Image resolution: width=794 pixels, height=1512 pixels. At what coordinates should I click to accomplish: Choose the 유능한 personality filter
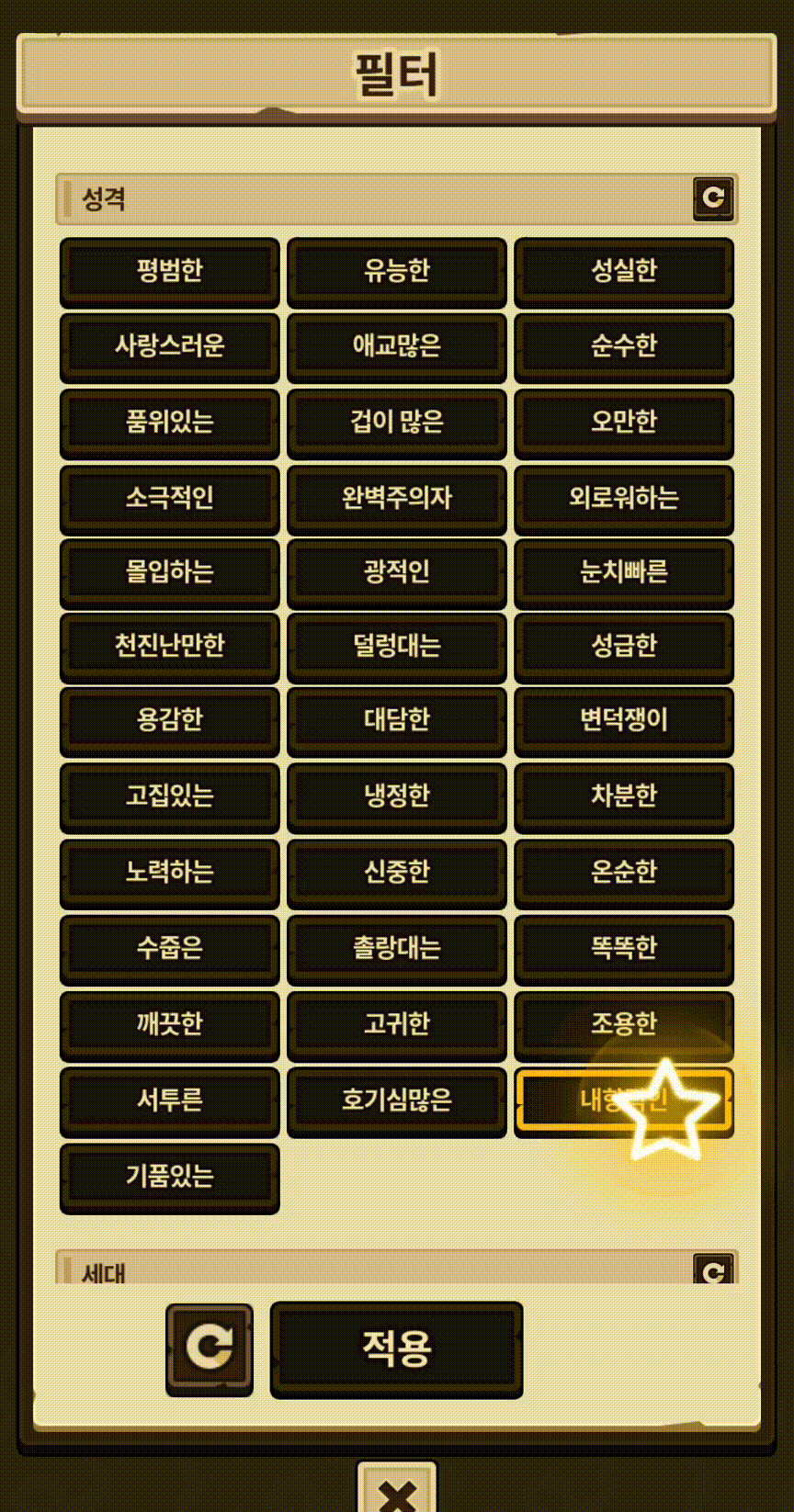pos(397,272)
